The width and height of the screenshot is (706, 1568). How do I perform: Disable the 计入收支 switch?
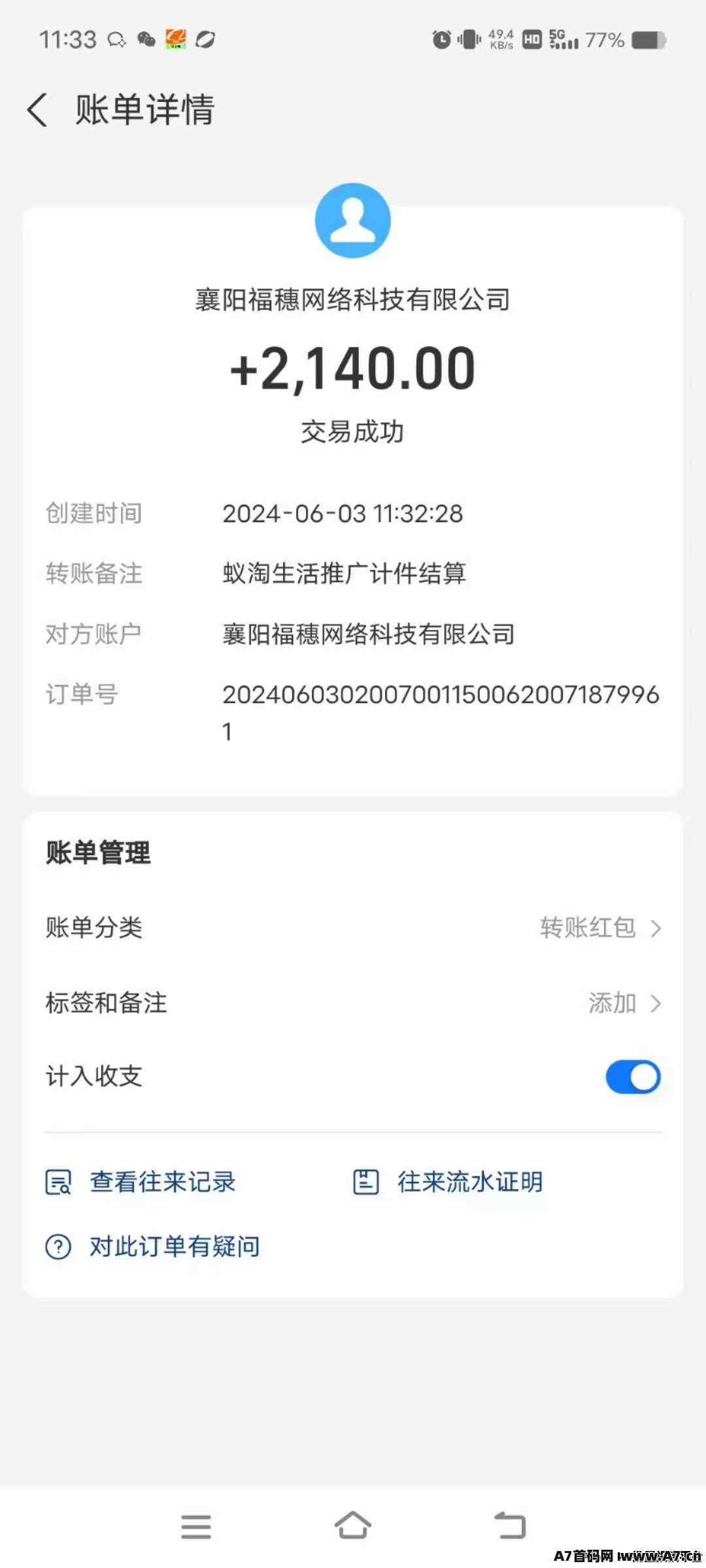(633, 1077)
